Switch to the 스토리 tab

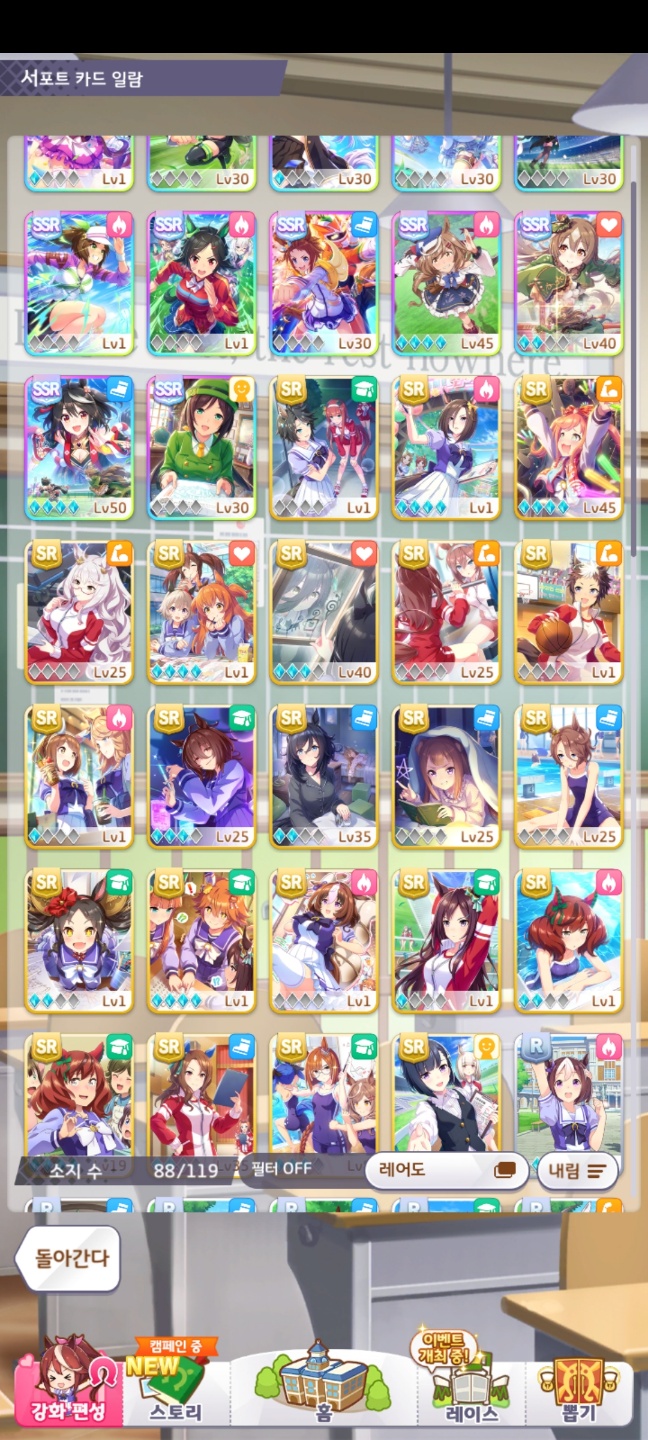click(175, 1390)
